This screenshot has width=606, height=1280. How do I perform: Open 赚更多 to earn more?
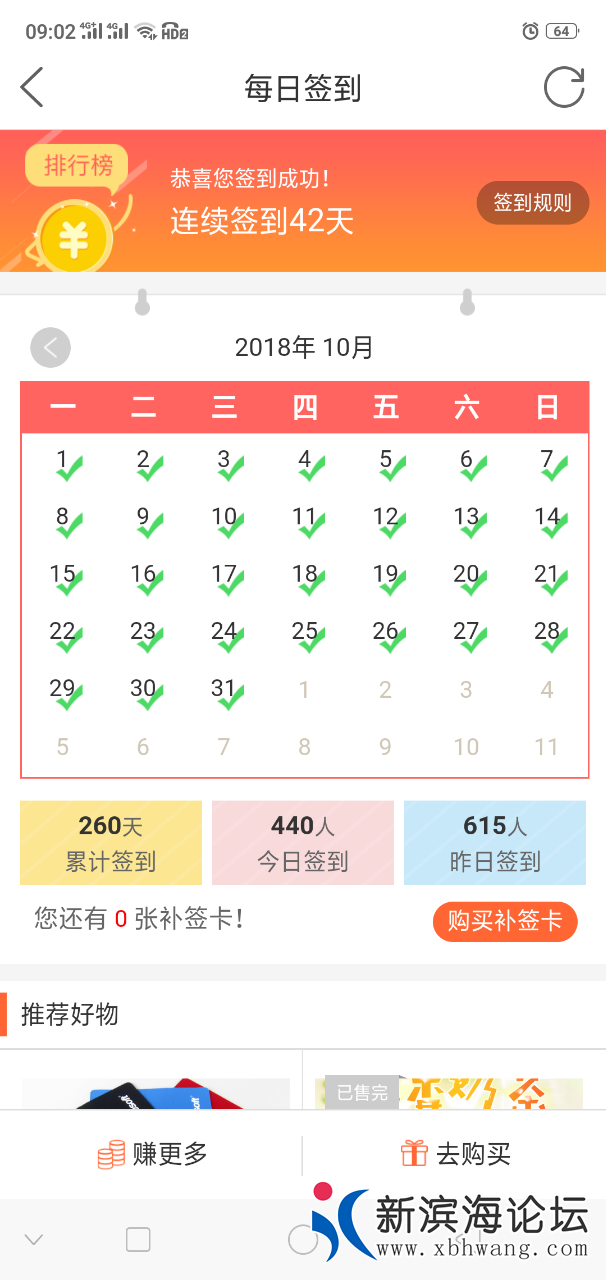click(x=152, y=1154)
